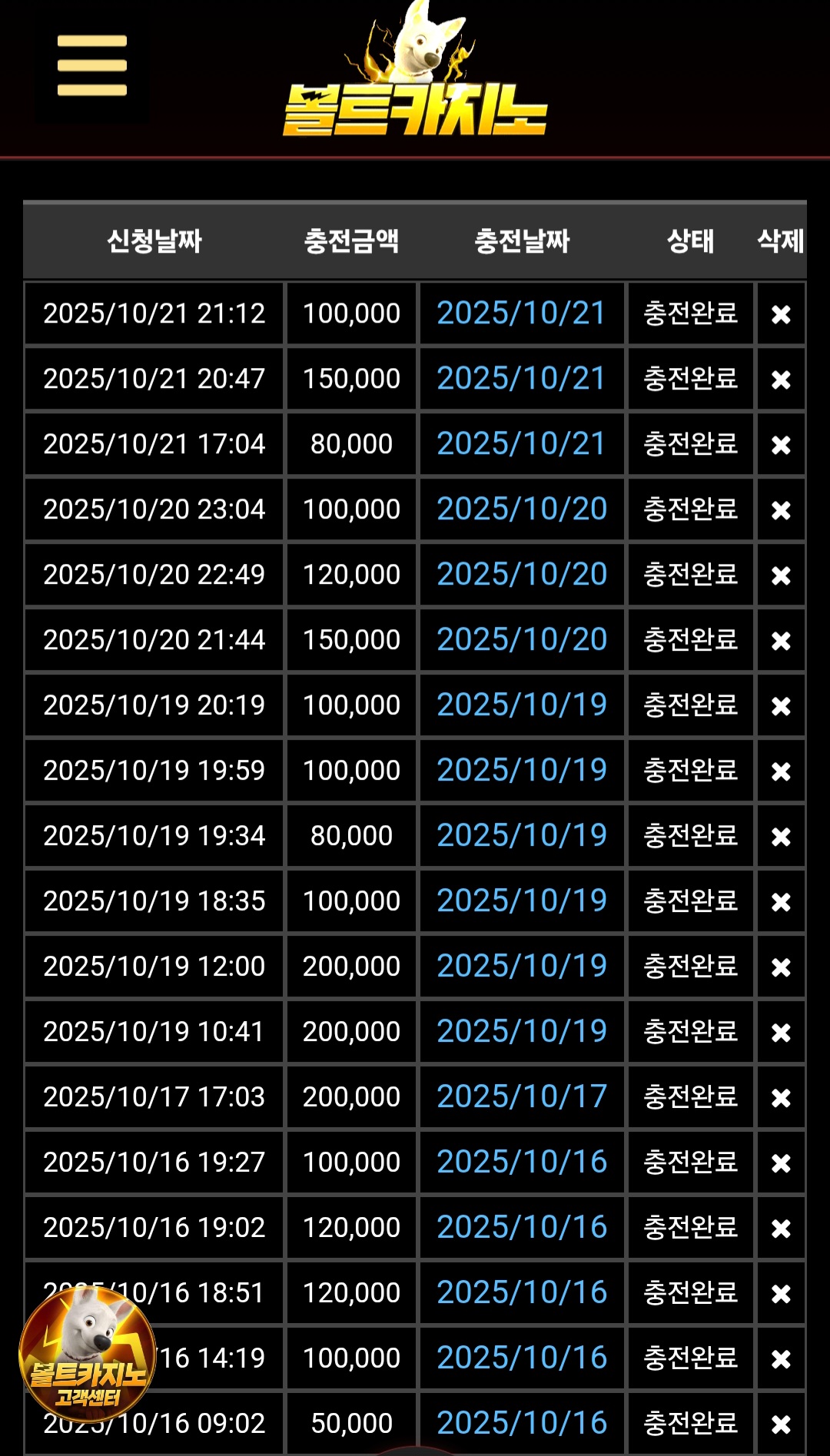Remove the 2025/10/19 12:00 entry
The height and width of the screenshot is (1456, 830).
781,967
